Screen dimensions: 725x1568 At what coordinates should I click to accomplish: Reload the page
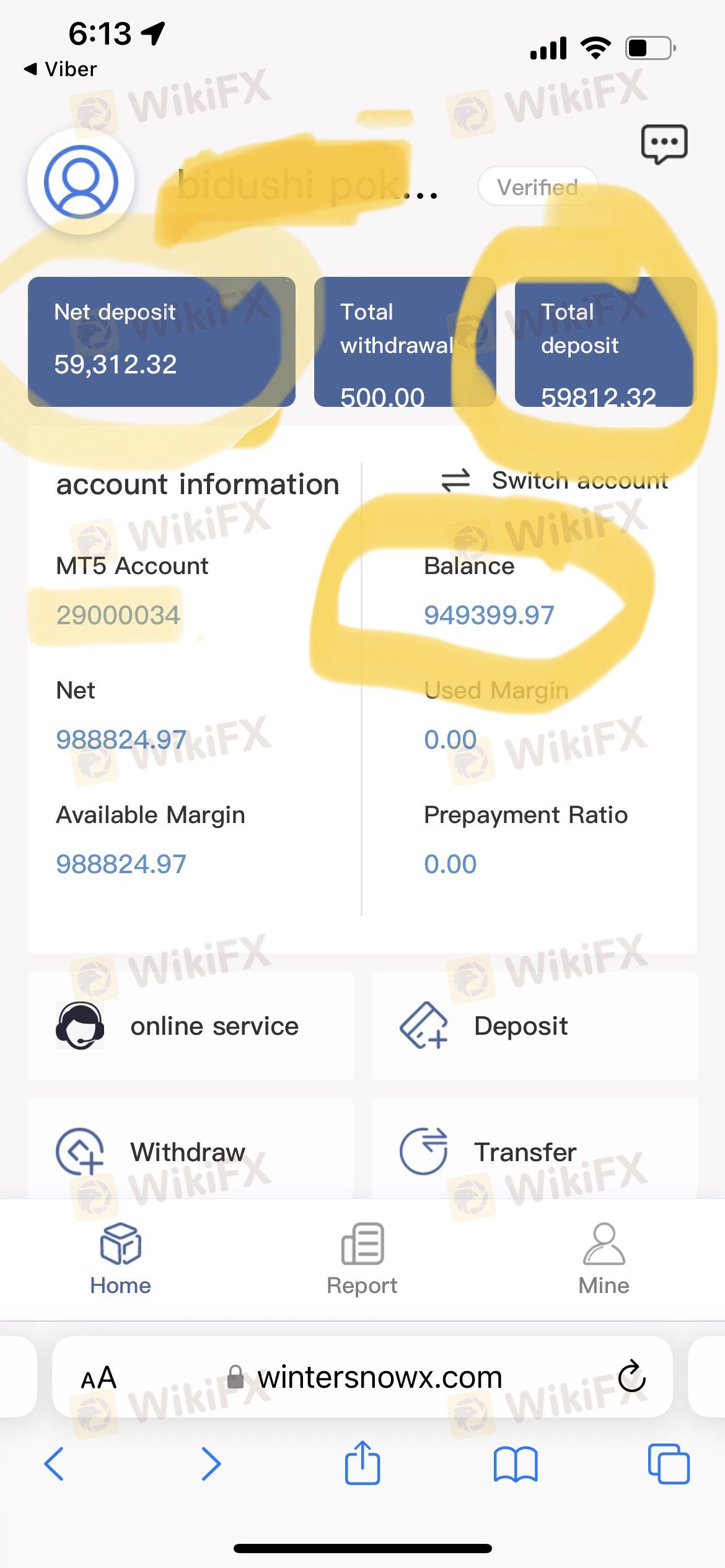[631, 1377]
